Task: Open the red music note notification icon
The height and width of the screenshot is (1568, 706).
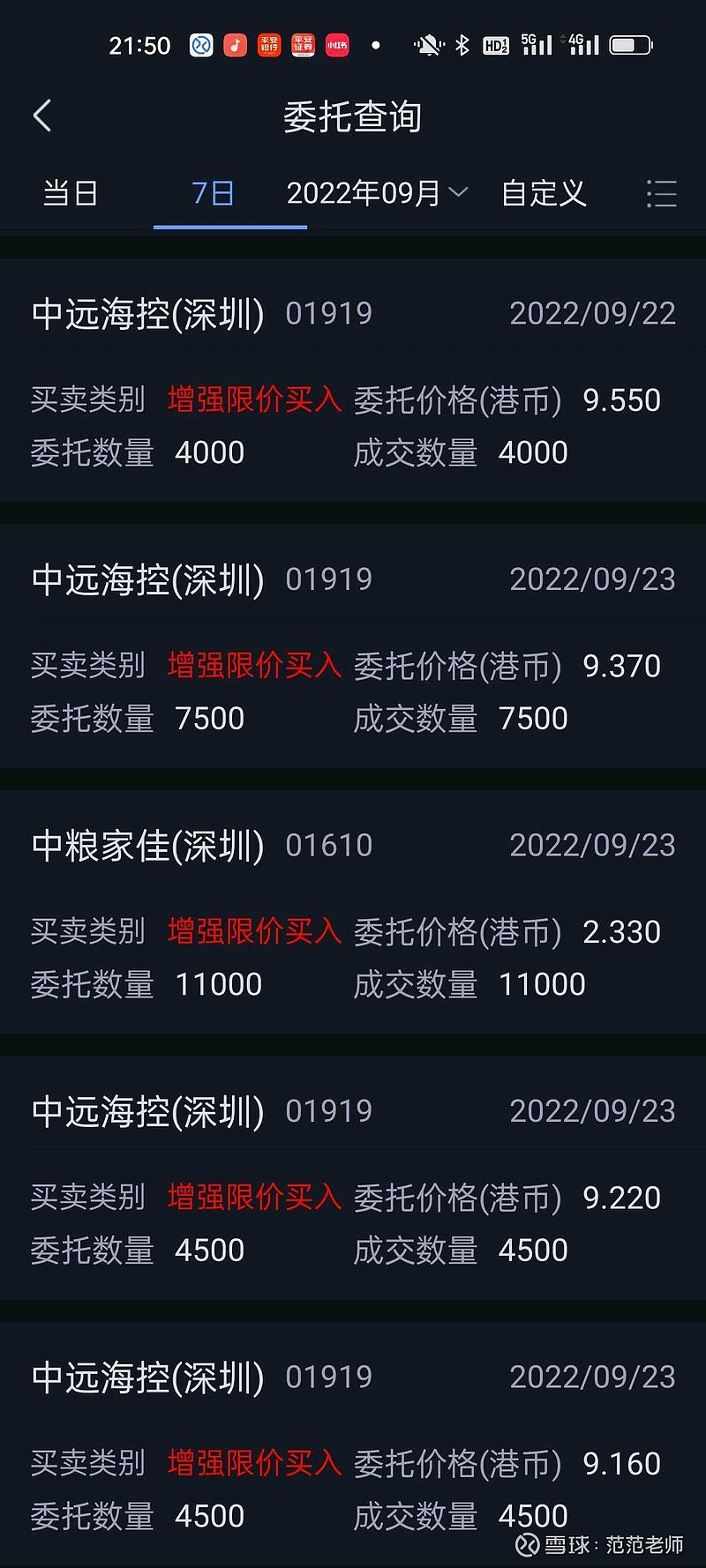Action: (235, 45)
